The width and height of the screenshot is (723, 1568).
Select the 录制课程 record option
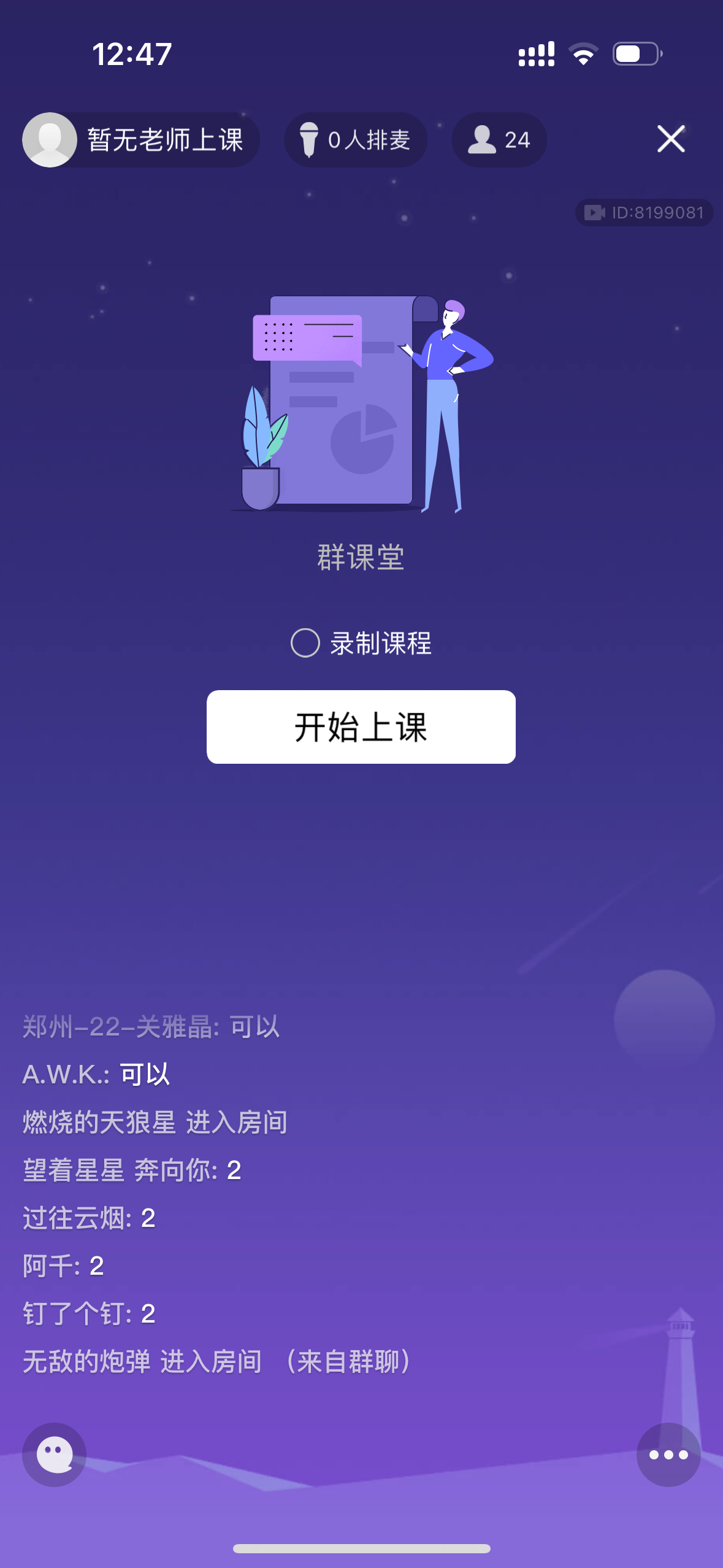(305, 643)
